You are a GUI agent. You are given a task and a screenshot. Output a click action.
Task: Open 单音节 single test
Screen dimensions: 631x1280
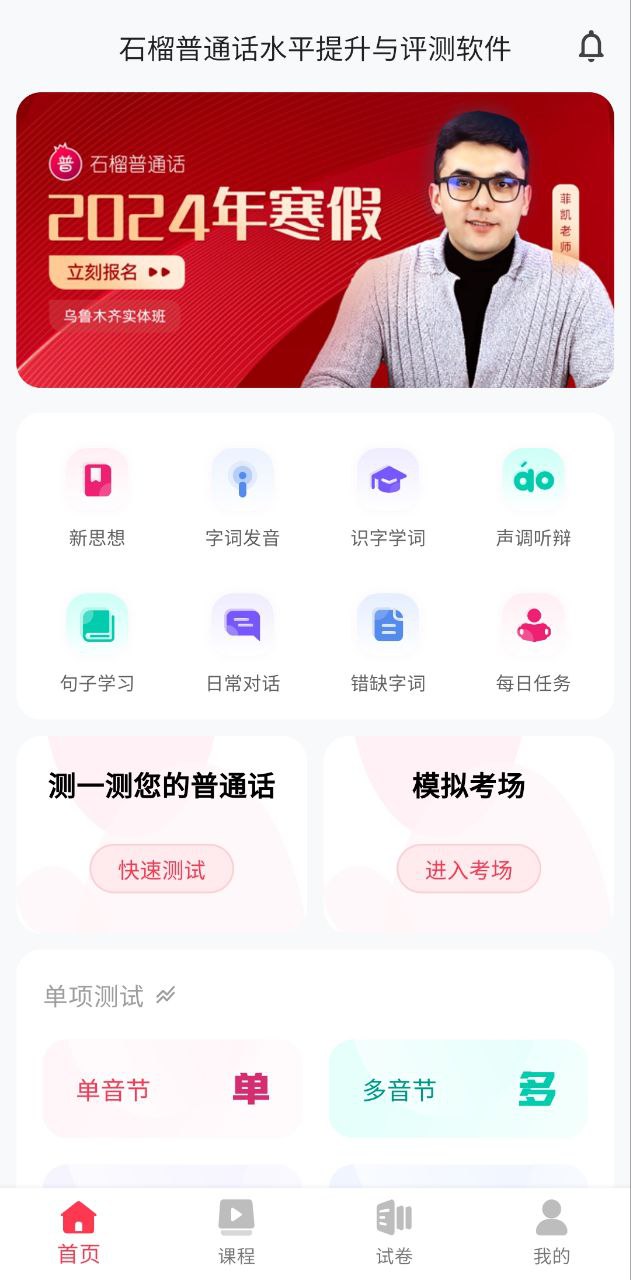(172, 1089)
